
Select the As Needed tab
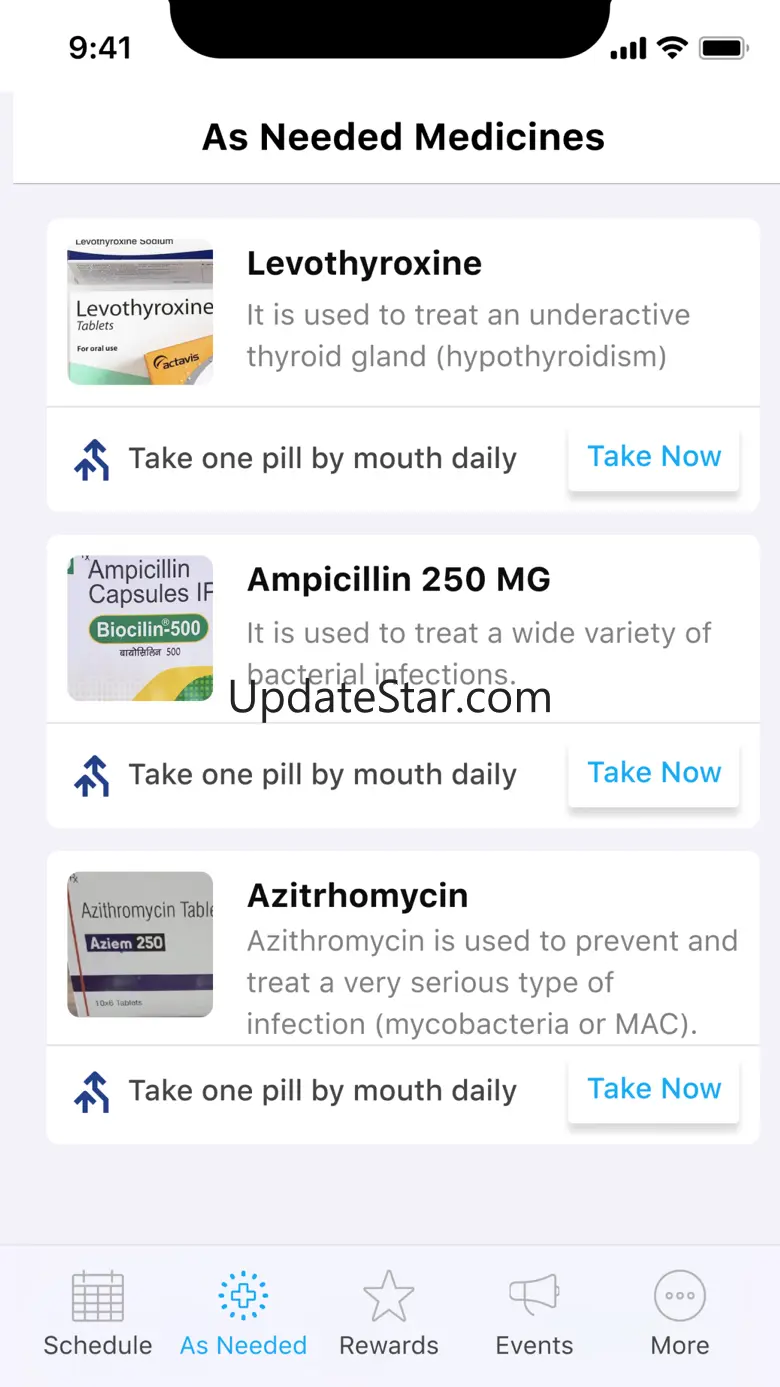pos(243,1314)
